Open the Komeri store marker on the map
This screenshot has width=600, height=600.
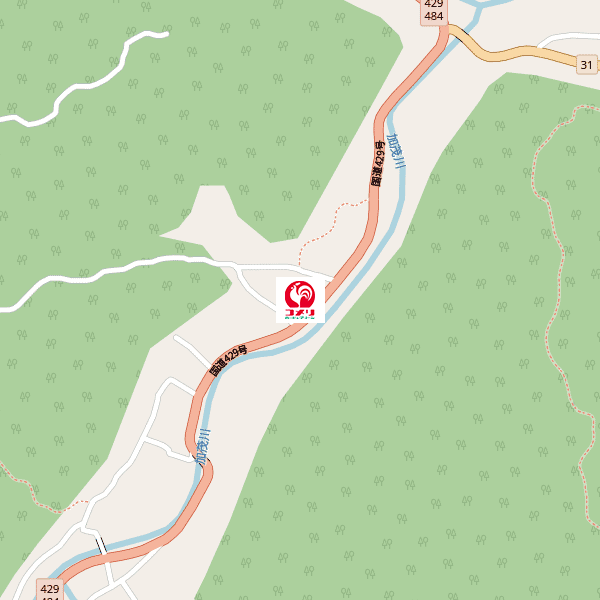[300, 299]
